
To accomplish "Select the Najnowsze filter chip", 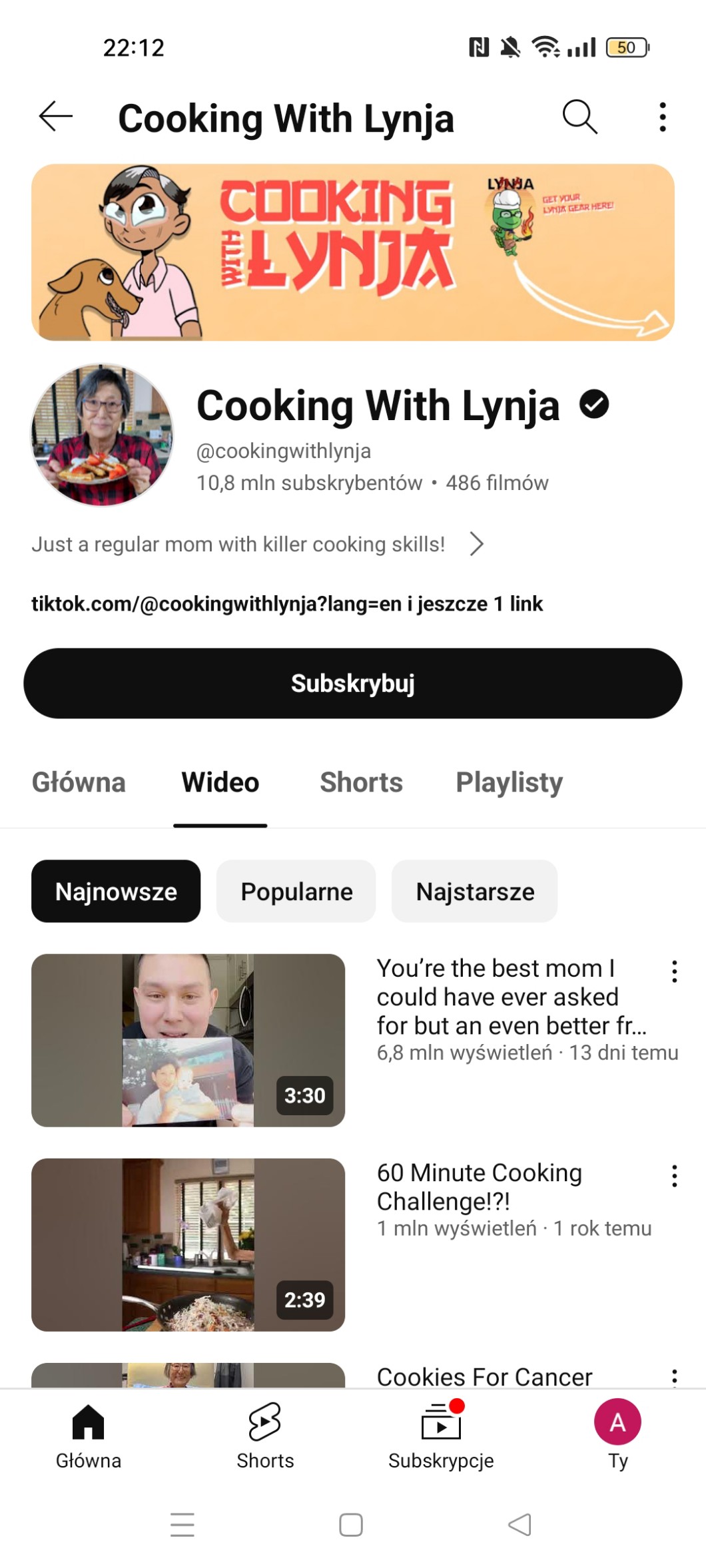I will (x=116, y=892).
